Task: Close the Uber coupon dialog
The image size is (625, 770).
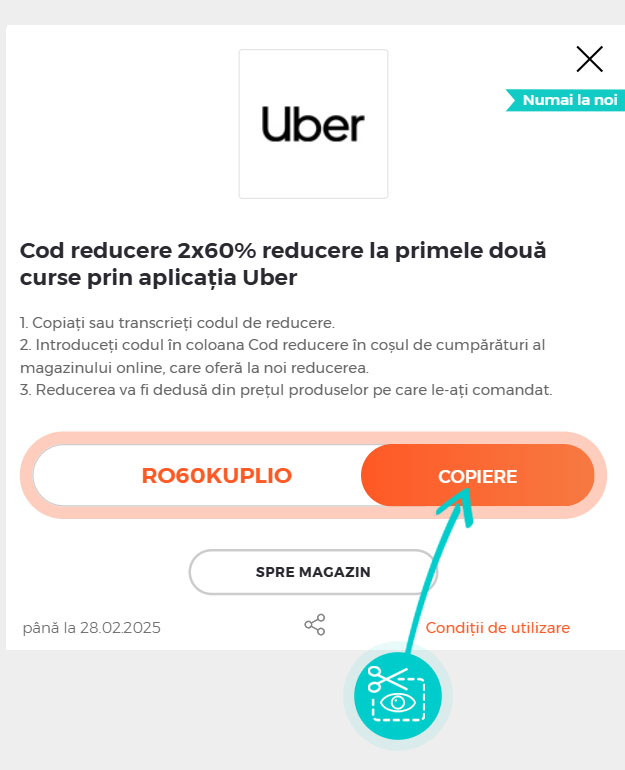Action: [590, 60]
